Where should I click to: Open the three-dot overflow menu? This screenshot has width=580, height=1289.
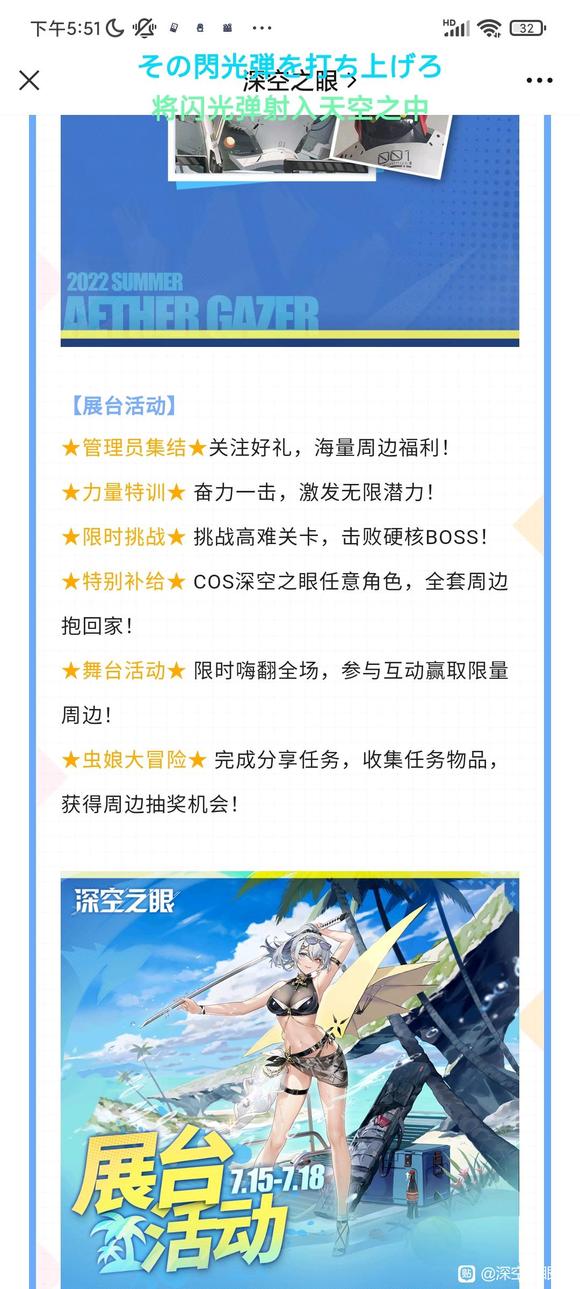pos(539,81)
